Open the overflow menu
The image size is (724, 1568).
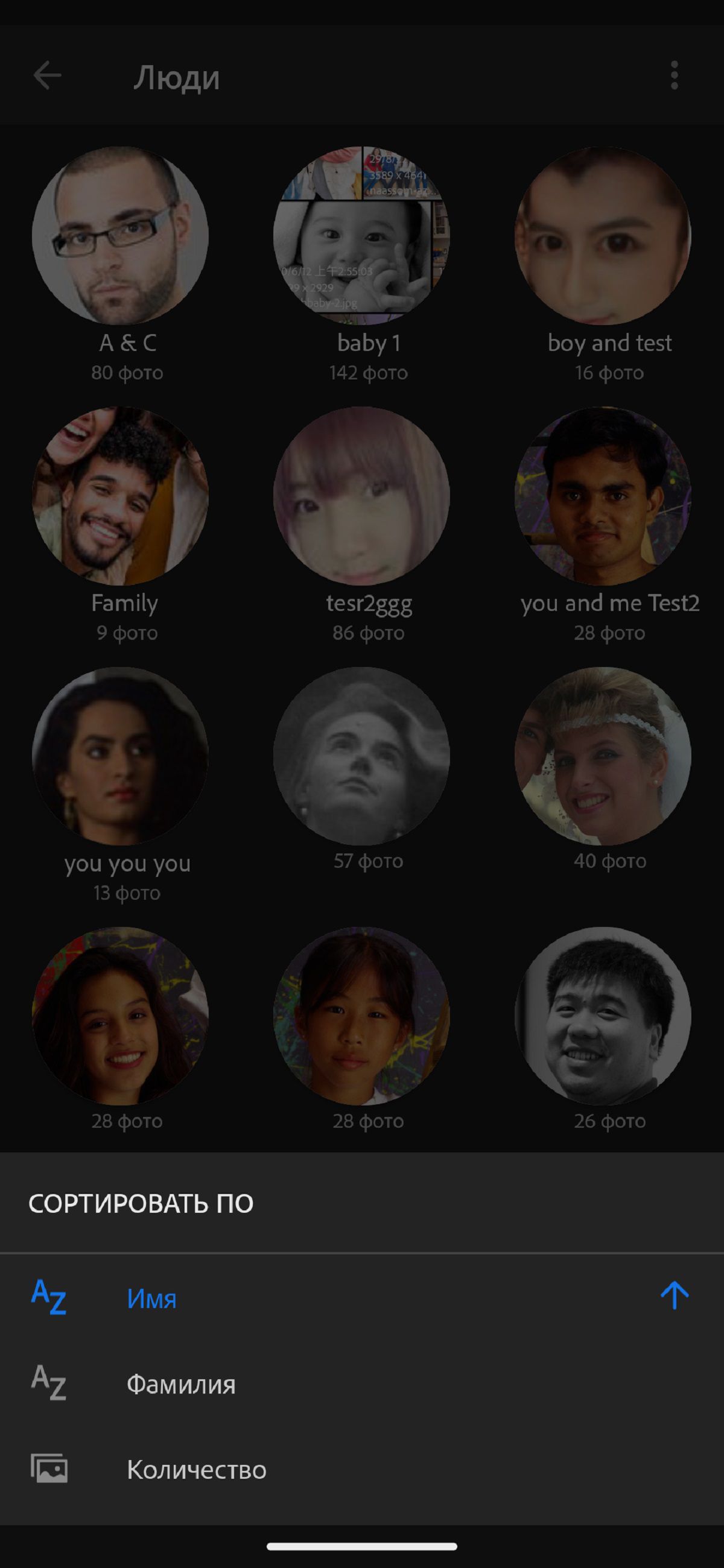click(x=674, y=75)
